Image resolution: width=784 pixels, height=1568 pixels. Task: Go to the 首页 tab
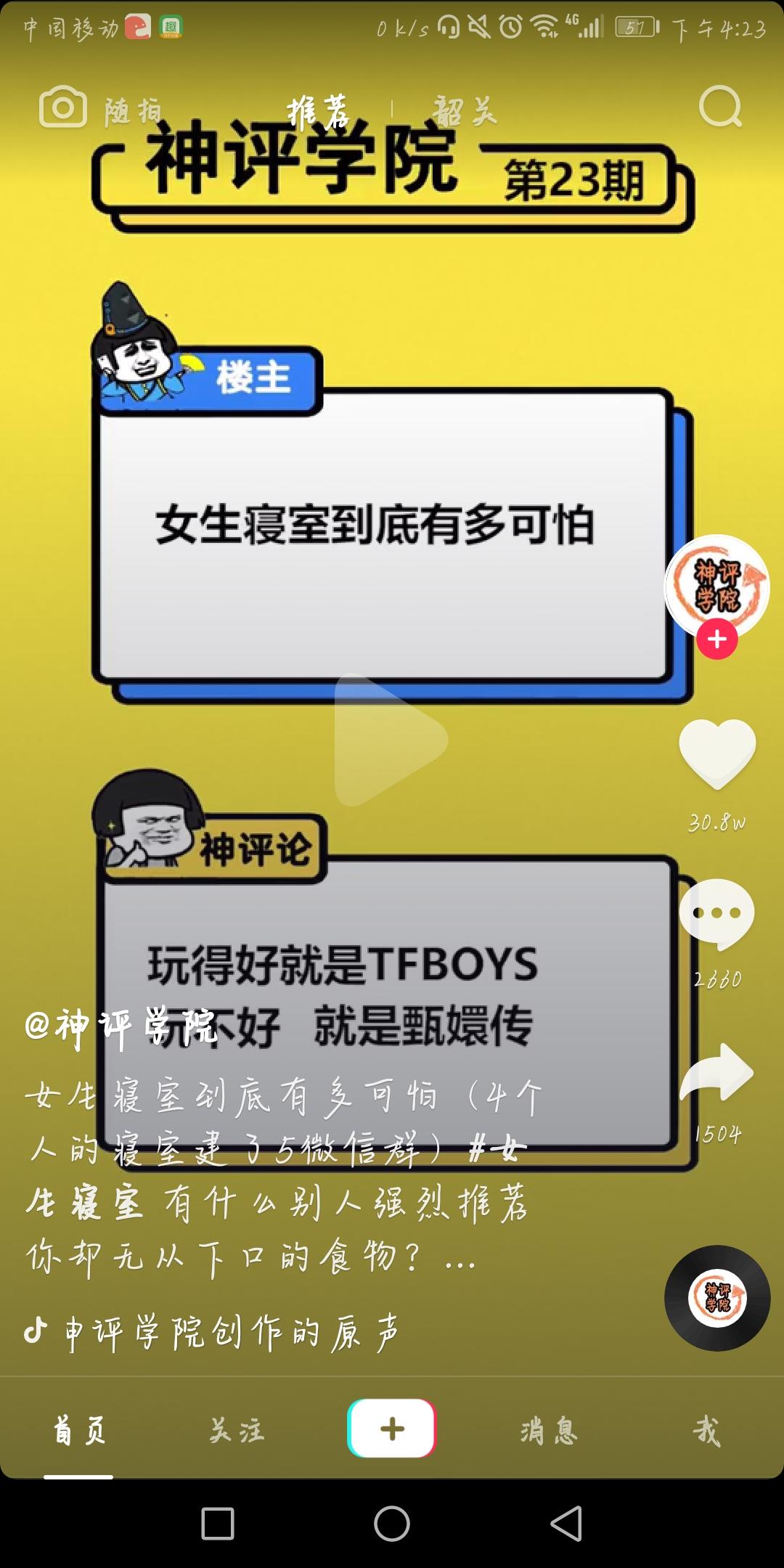[80, 1430]
